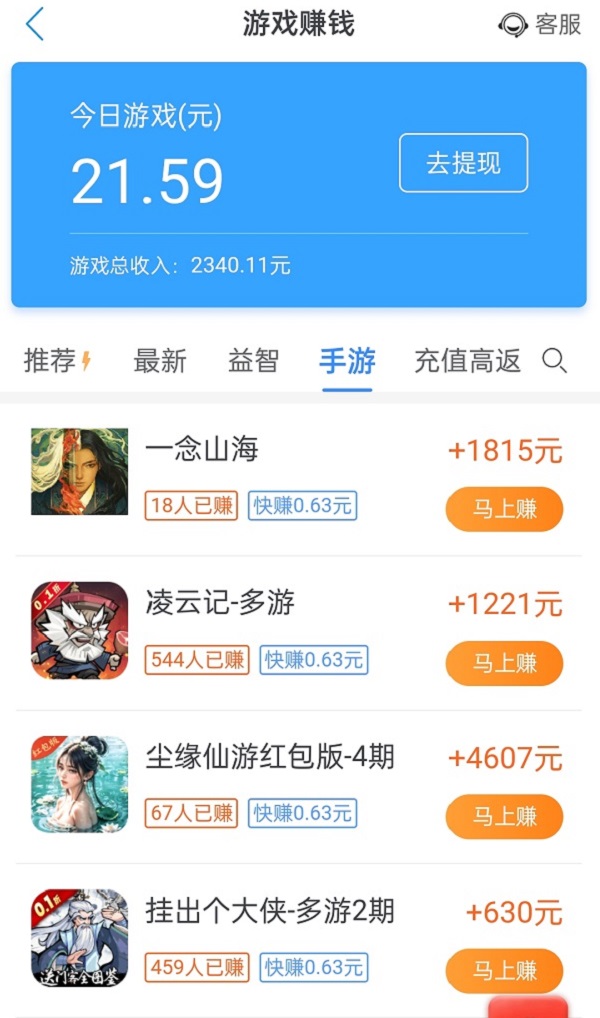Viewport: 600px width, 1018px height.
Task: View the 尘缘仙游红包版-4期 game entry
Action: click(270, 757)
